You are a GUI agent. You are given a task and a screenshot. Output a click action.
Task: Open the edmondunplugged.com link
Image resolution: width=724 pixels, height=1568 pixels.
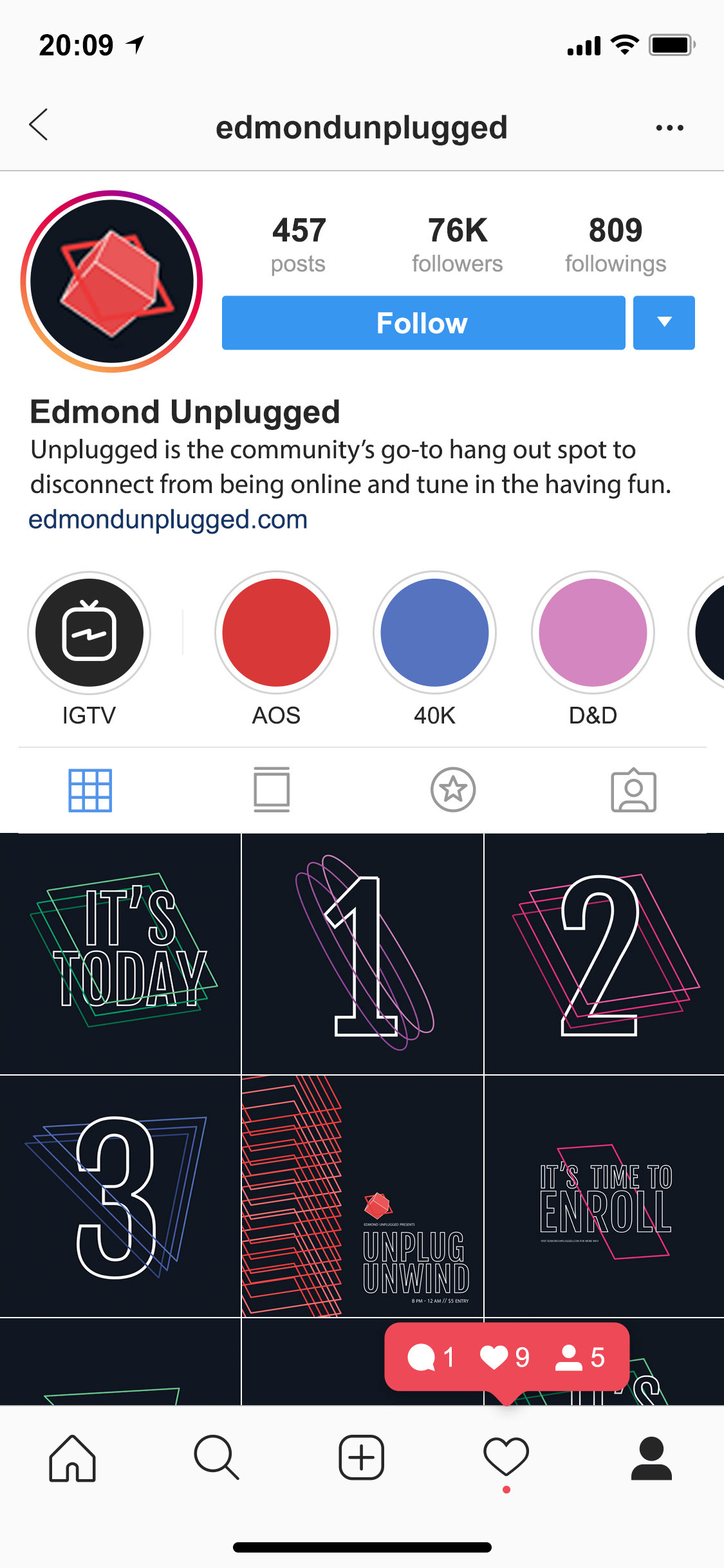168,519
